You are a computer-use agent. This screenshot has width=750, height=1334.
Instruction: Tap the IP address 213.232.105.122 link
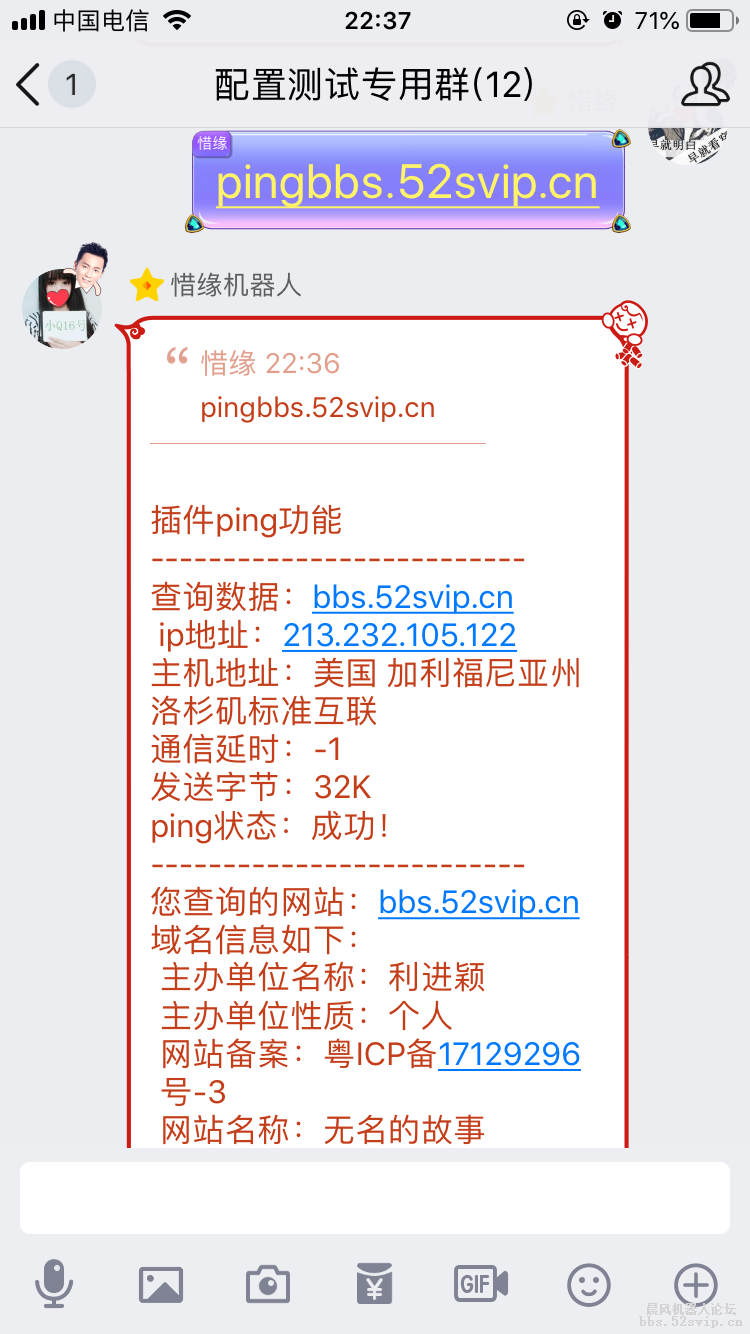point(399,636)
